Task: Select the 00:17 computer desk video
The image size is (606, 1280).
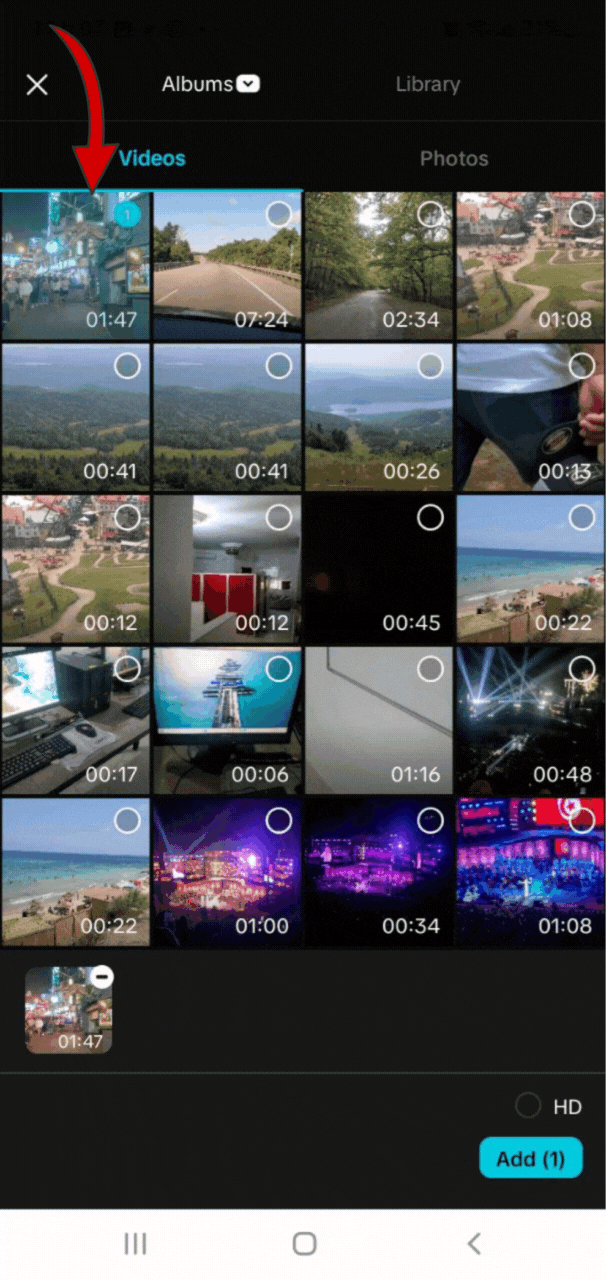Action: [x=127, y=668]
